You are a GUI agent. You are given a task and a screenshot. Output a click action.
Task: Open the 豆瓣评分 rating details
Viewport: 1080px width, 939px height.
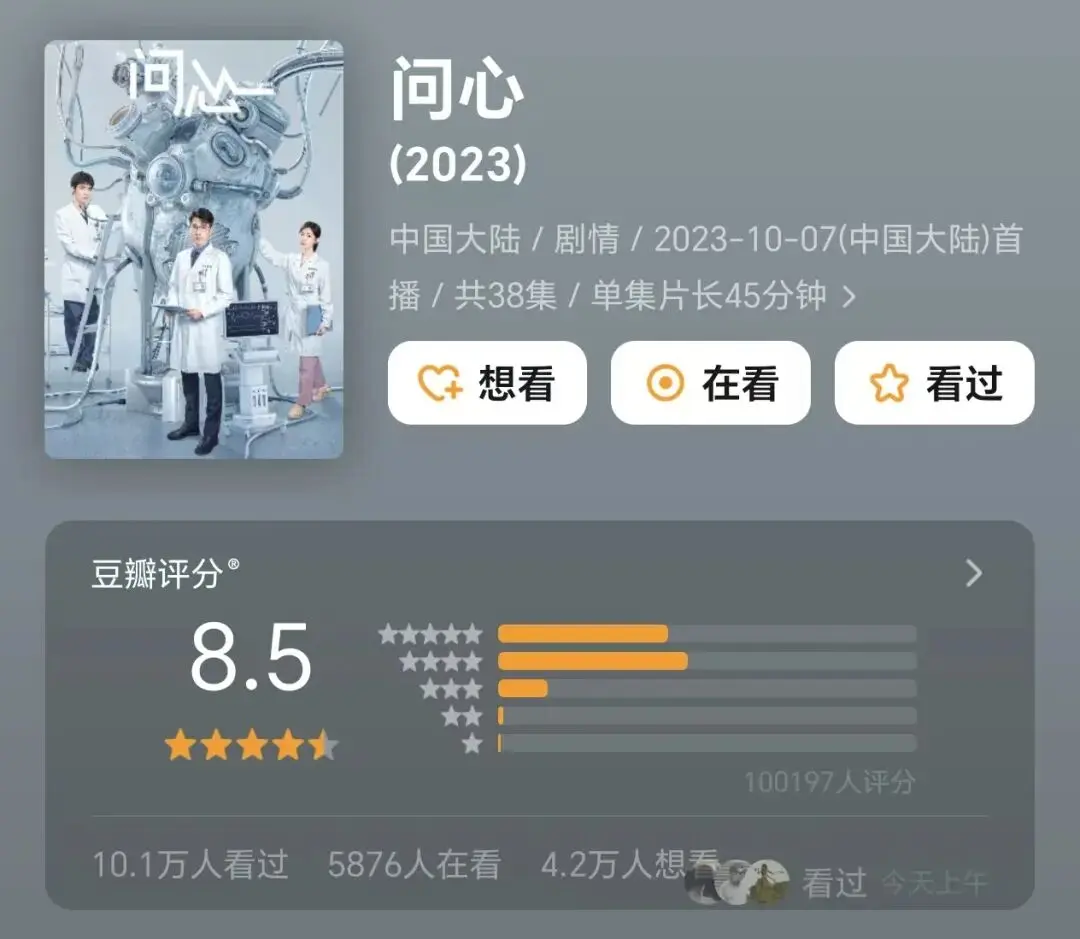(x=973, y=573)
